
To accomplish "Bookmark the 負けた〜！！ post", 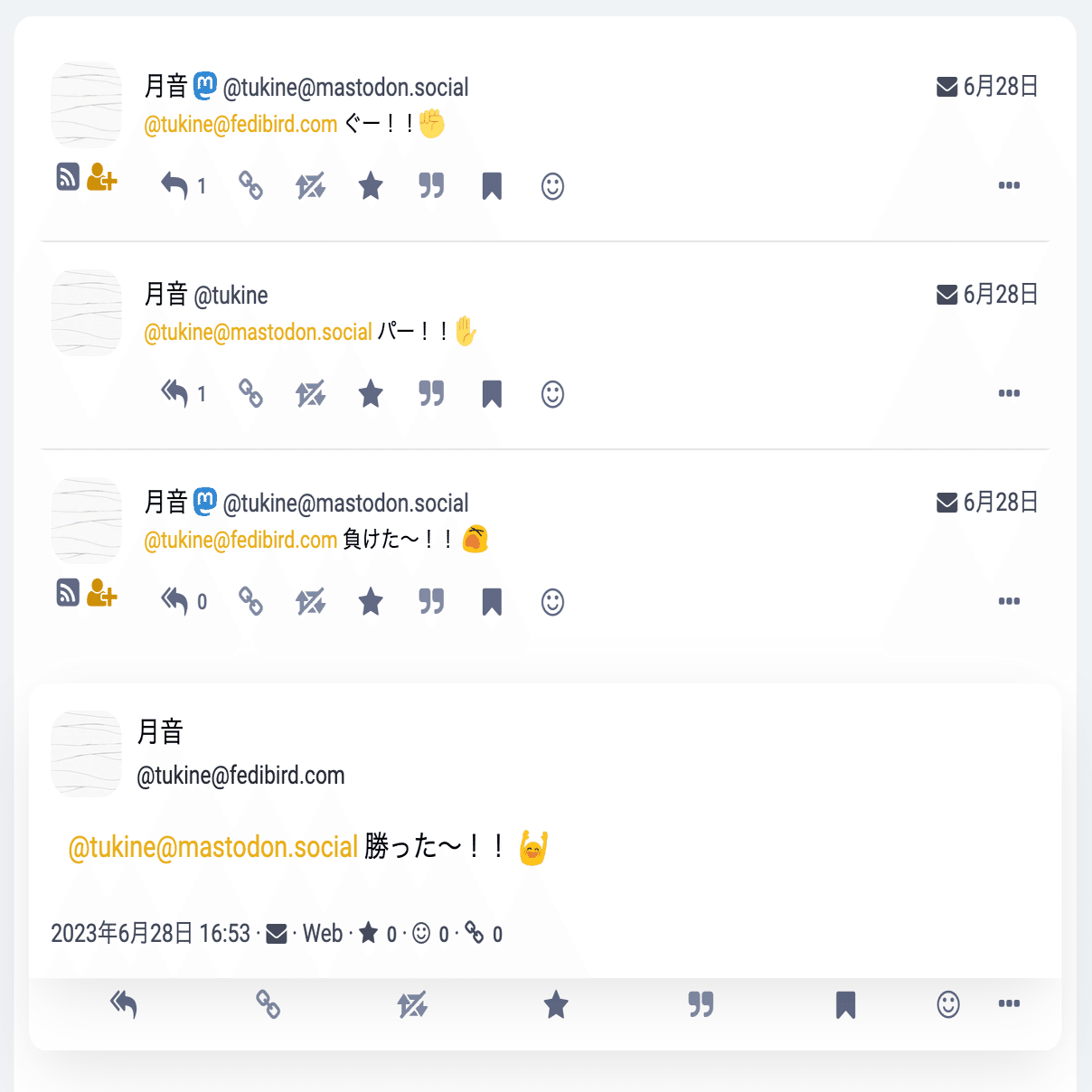I will (x=492, y=602).
